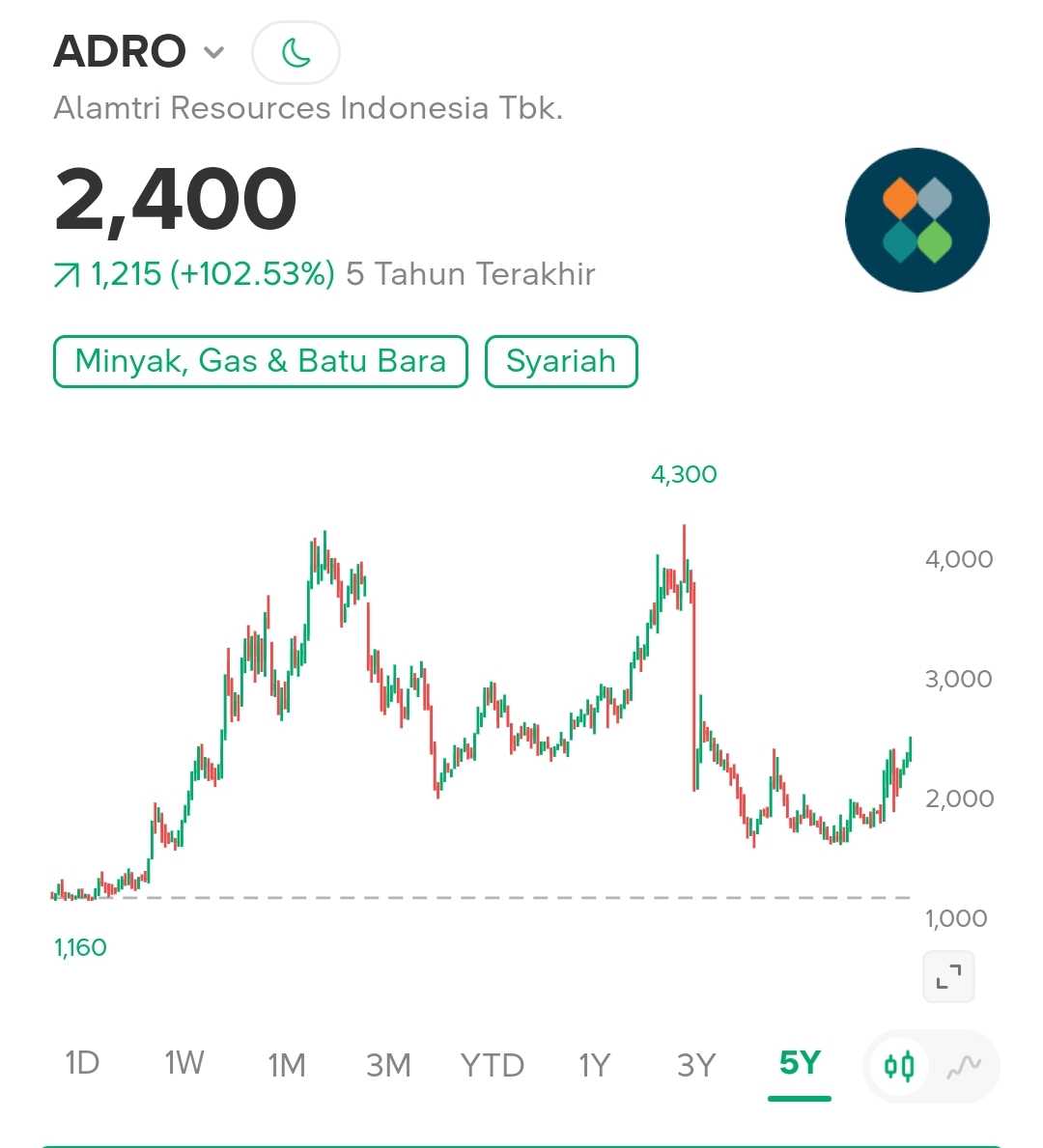
Task: Switch to the 3Y timeframe
Action: click(x=696, y=1065)
